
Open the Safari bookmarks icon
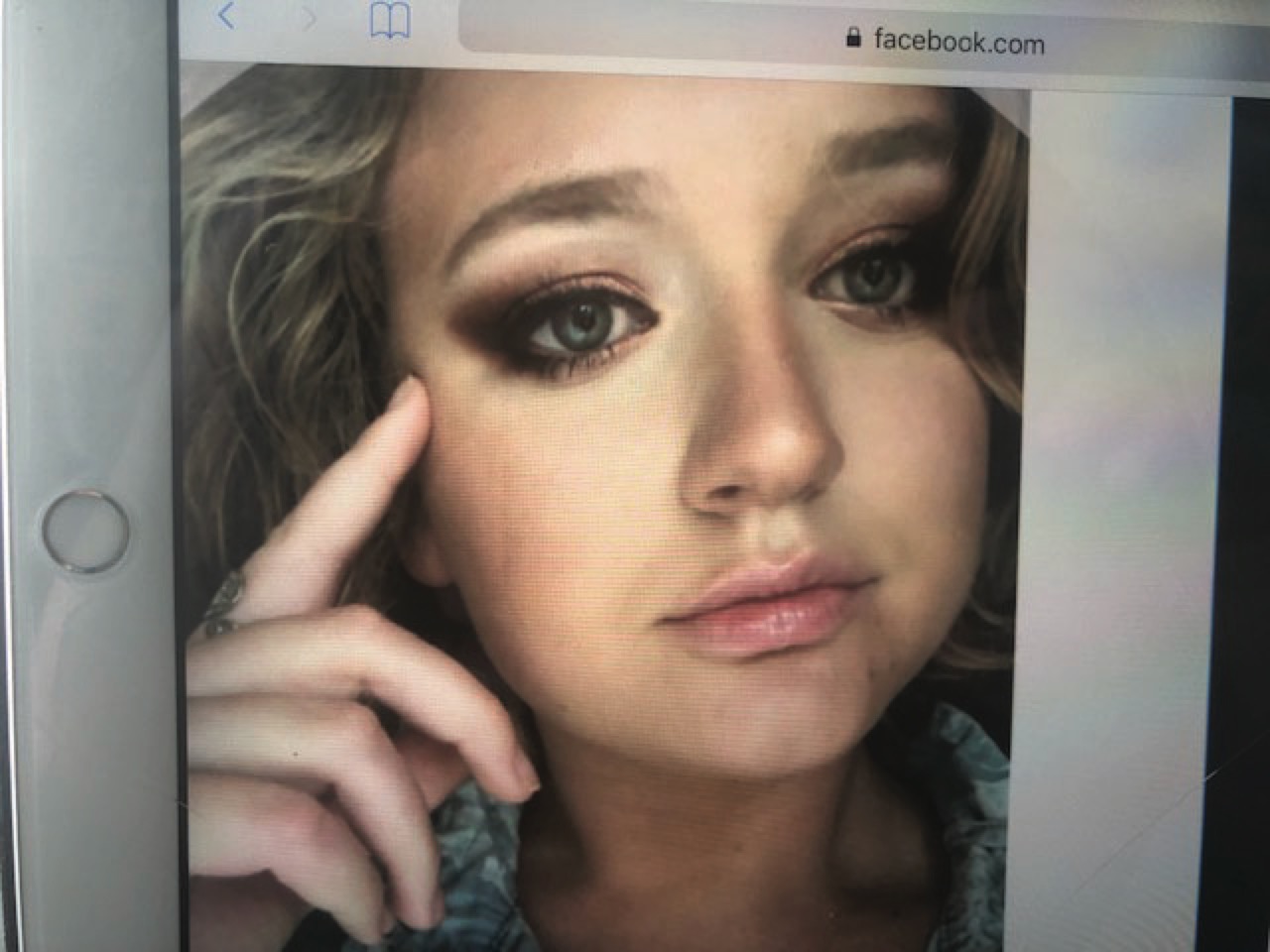[x=390, y=21]
